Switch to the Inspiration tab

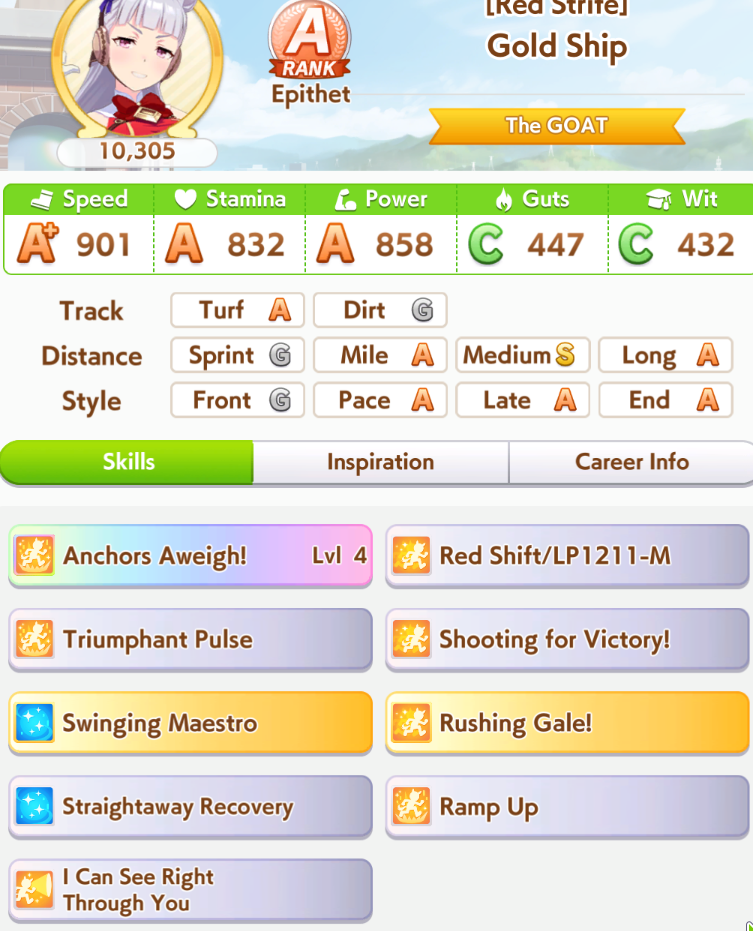click(x=380, y=462)
